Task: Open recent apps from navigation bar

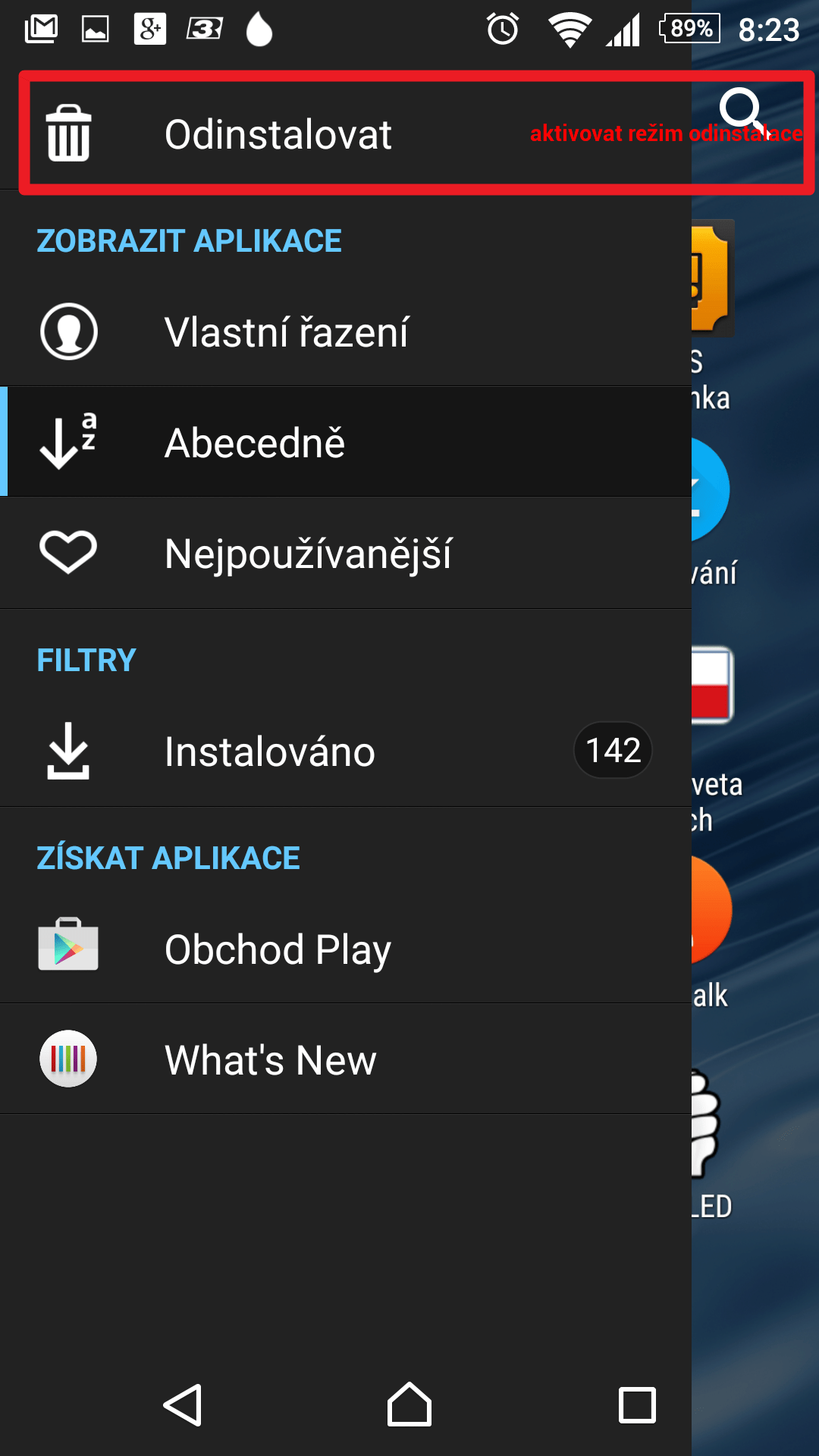Action: 637,1405
